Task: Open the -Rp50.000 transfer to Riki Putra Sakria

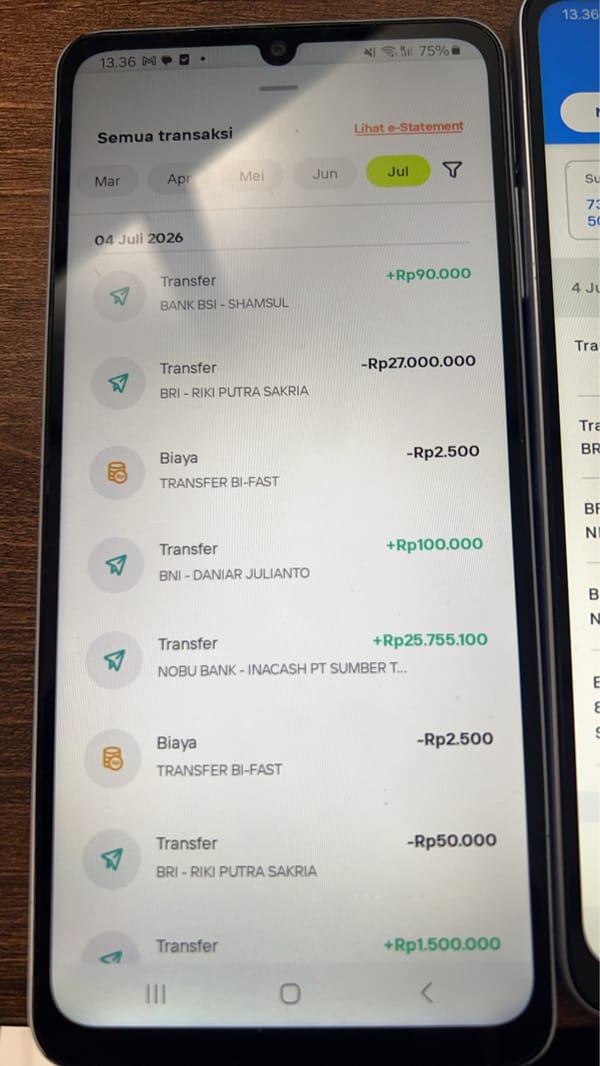Action: pyautogui.click(x=289, y=857)
